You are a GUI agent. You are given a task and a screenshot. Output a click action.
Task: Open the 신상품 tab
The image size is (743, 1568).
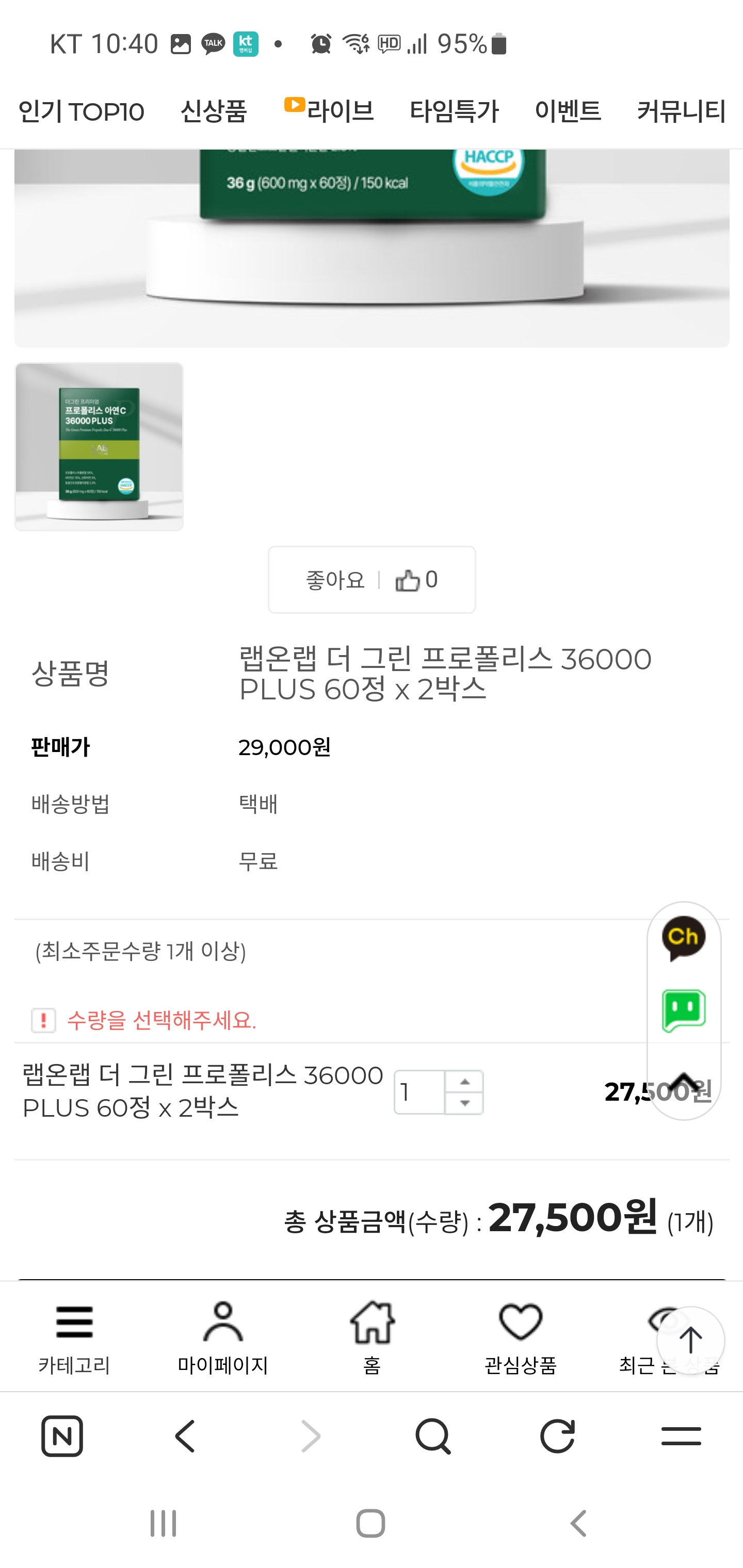tap(213, 111)
